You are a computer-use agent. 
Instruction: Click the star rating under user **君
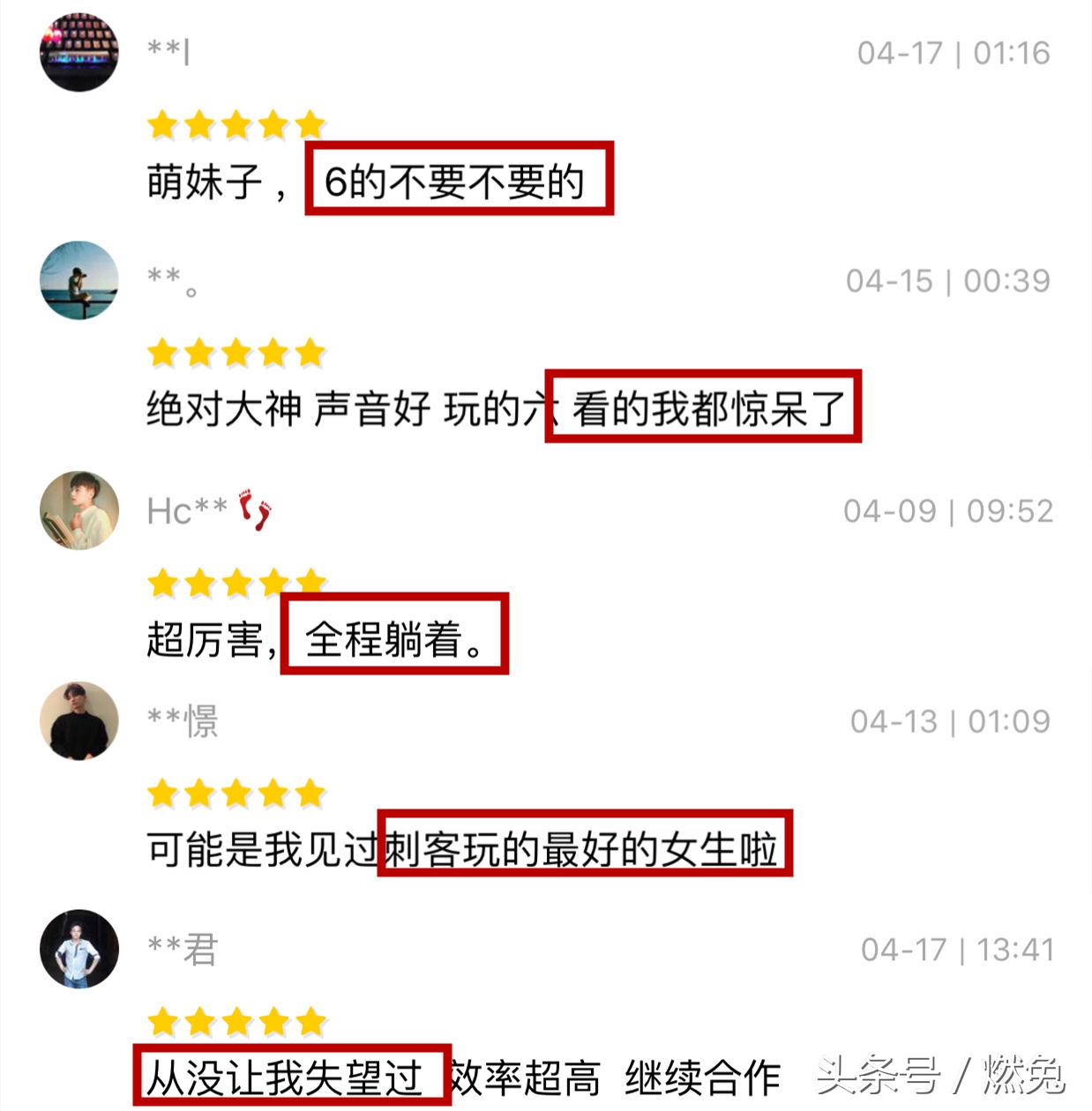coord(235,1023)
